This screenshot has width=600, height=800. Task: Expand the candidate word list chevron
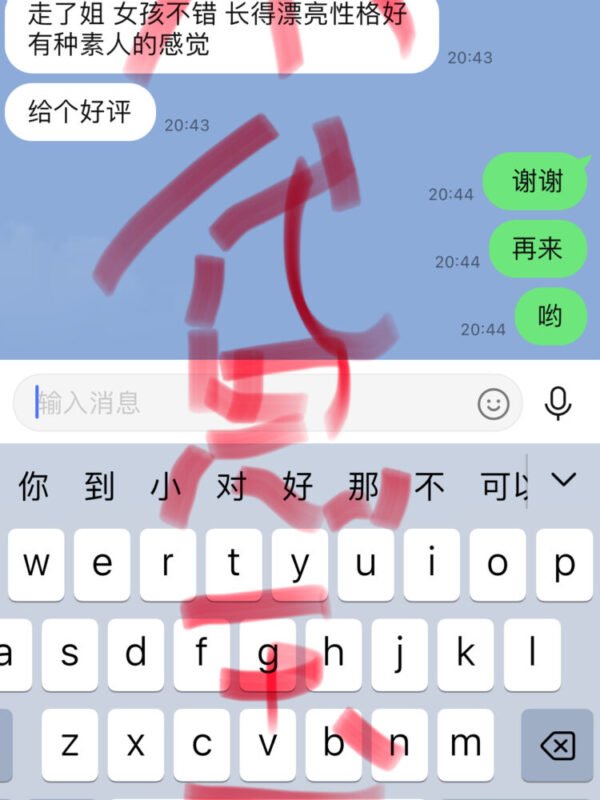[564, 481]
